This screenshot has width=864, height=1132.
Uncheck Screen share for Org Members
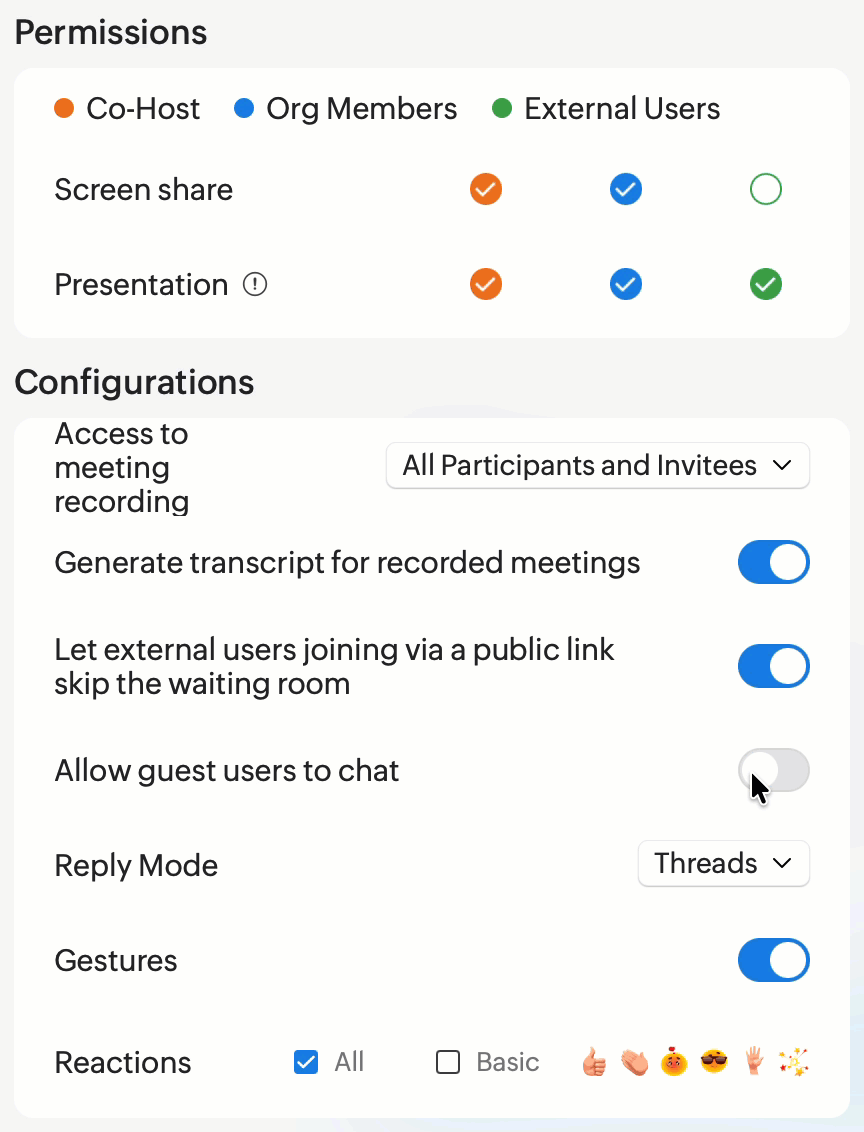[x=626, y=189]
